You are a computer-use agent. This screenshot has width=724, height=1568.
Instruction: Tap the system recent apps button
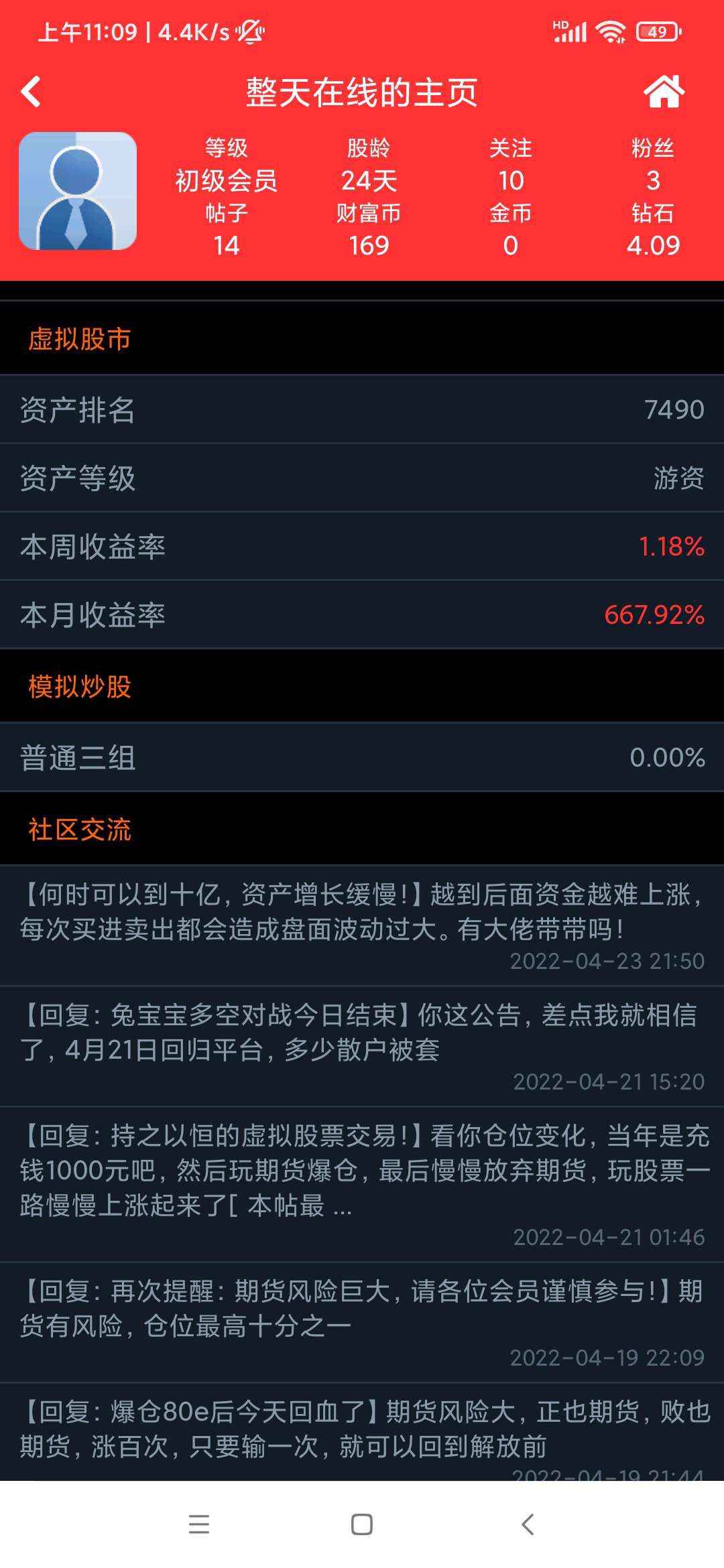199,1524
